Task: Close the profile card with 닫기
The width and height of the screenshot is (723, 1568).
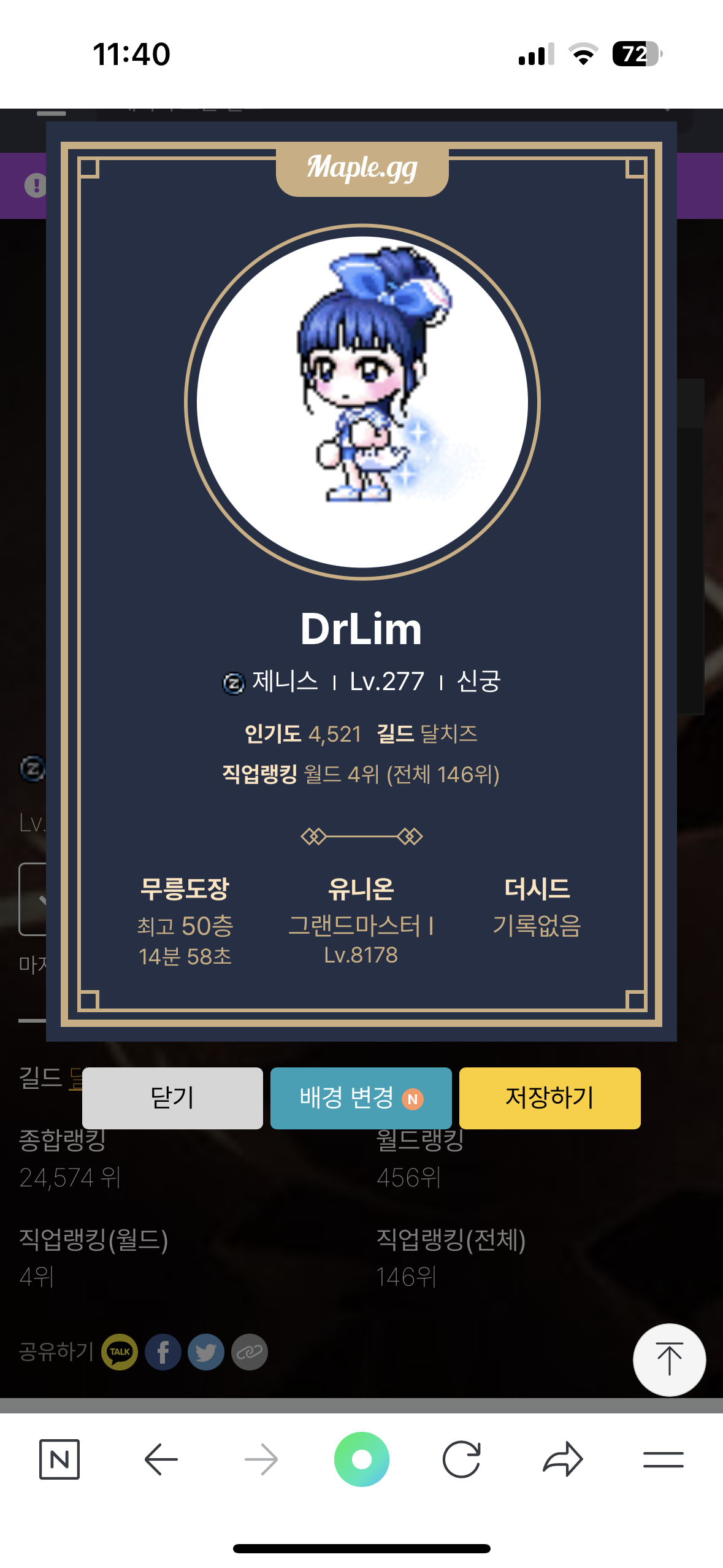Action: (x=172, y=1097)
